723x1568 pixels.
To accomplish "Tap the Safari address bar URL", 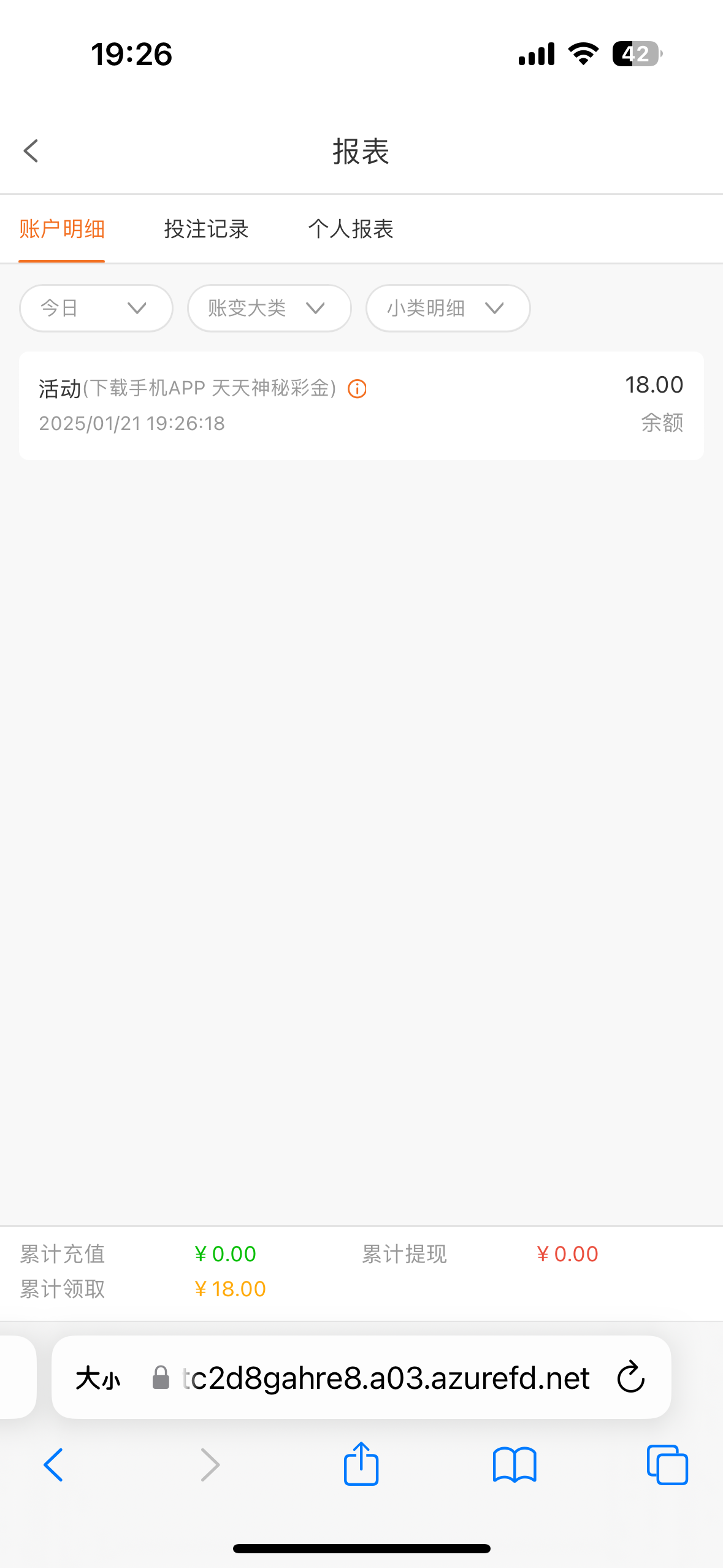I will [386, 1378].
